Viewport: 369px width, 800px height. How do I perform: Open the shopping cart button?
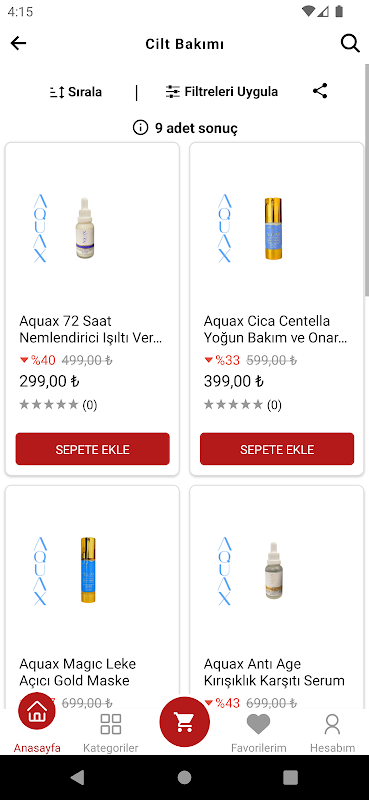pos(184,721)
